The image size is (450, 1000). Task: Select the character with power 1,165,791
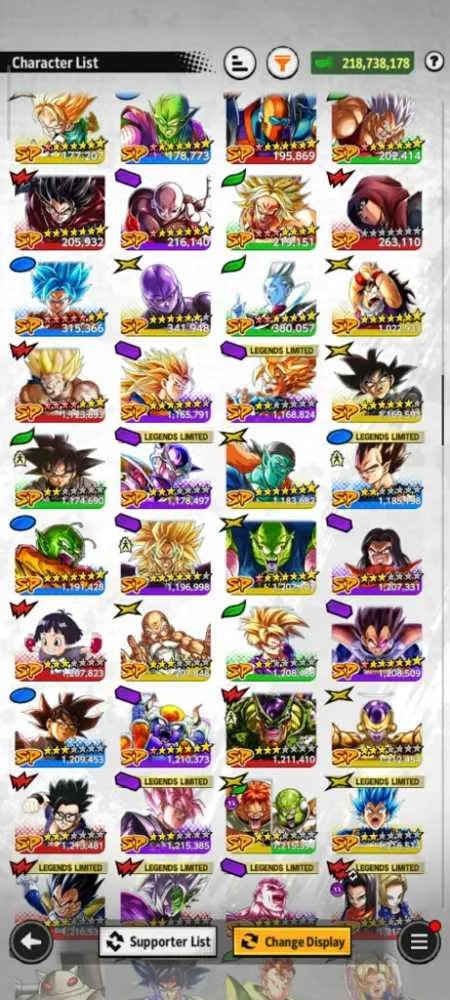166,386
